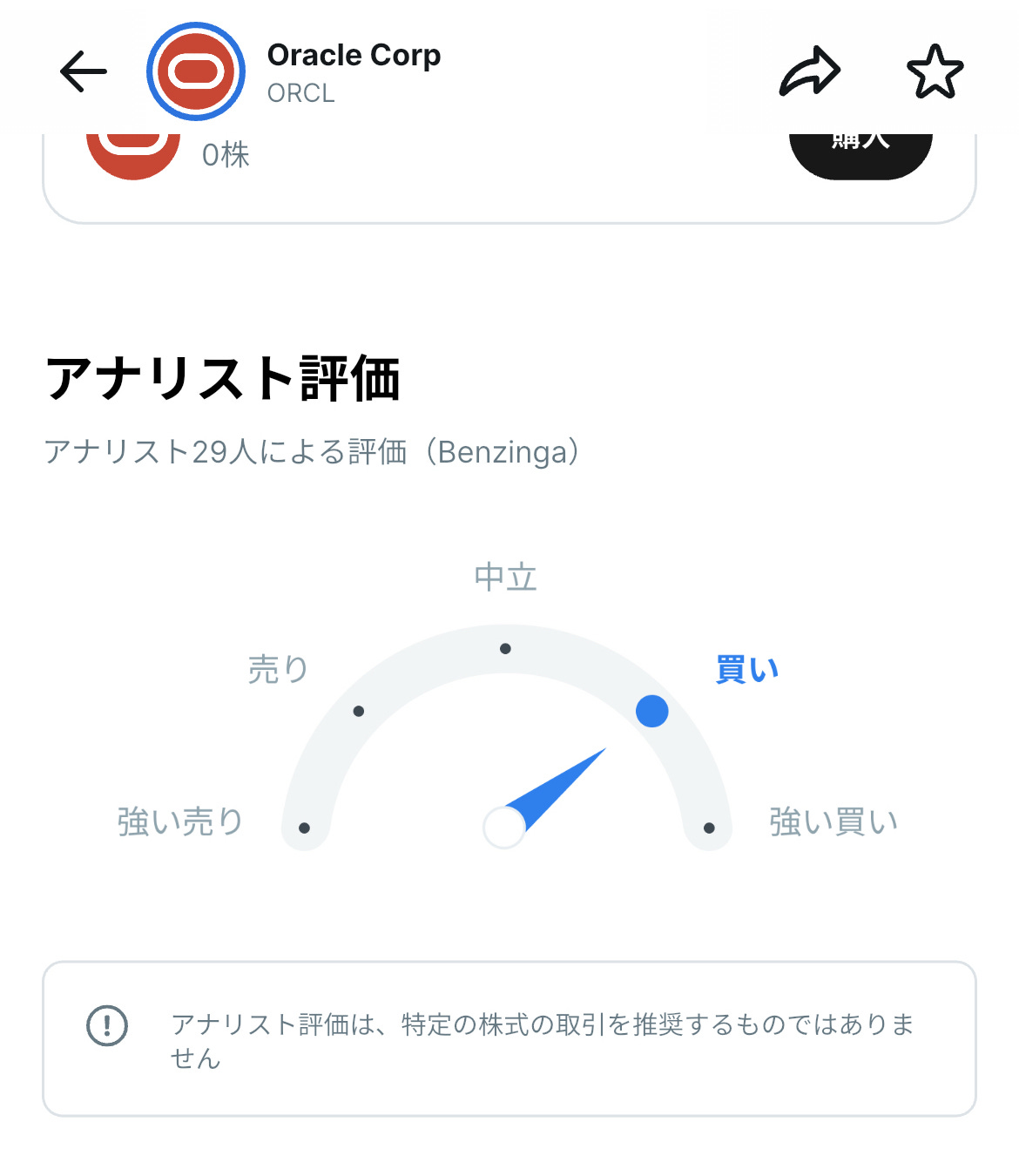
Task: Tap the Oracle logo in the header
Action: [196, 71]
